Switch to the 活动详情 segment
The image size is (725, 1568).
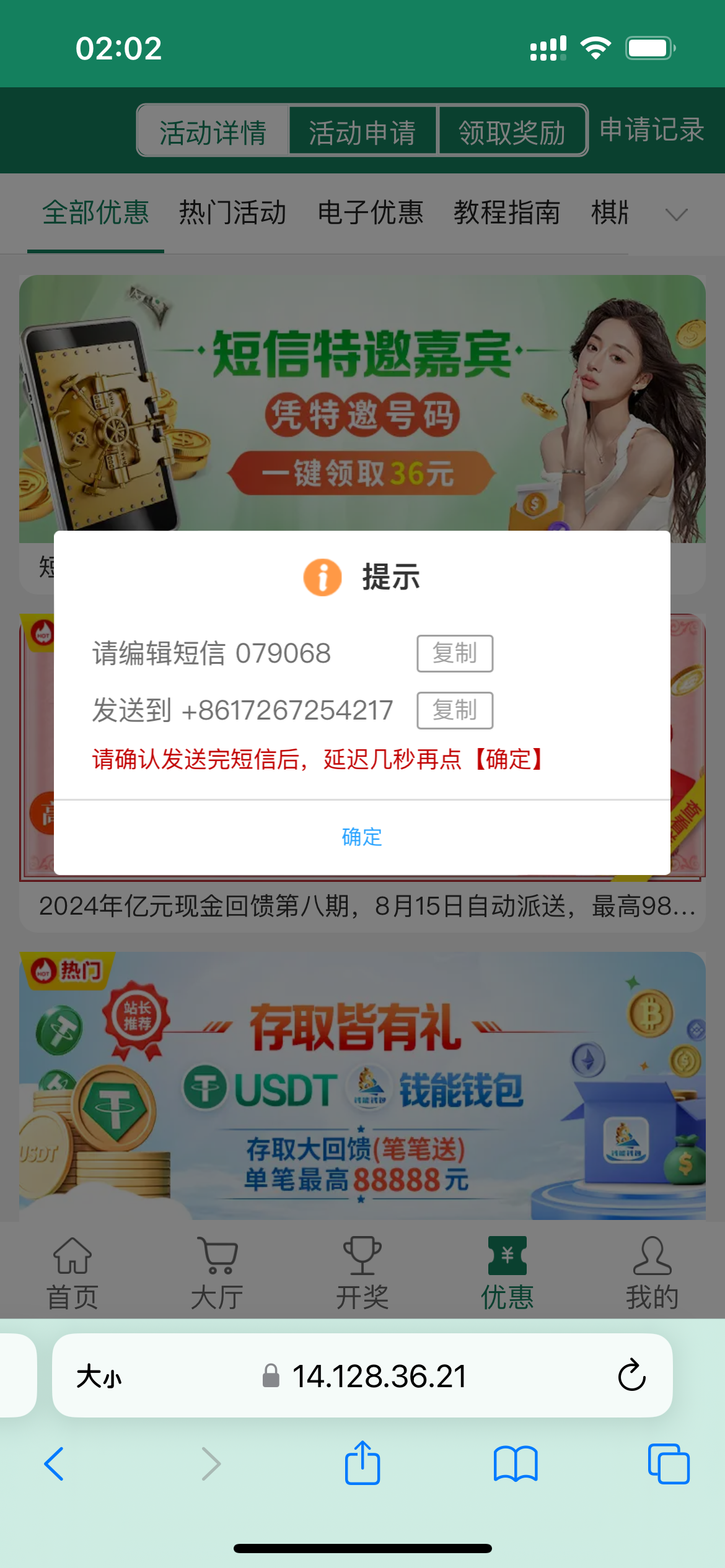[213, 131]
